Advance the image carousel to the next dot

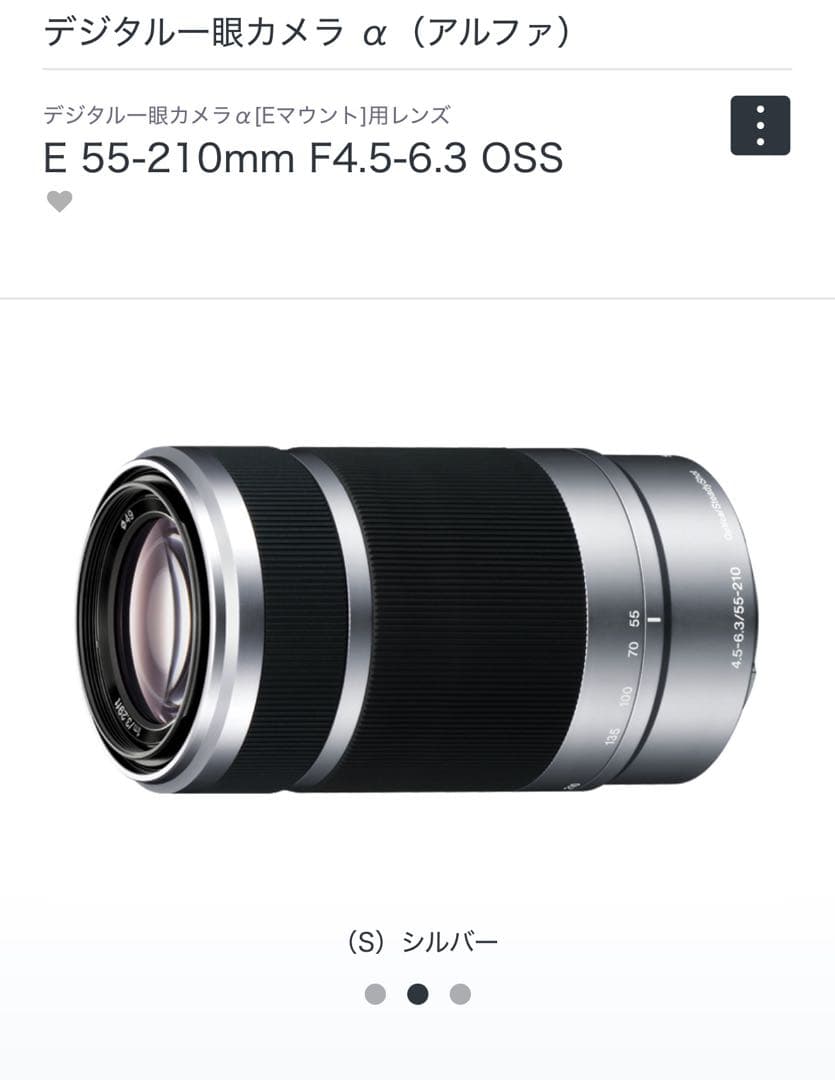click(x=458, y=994)
